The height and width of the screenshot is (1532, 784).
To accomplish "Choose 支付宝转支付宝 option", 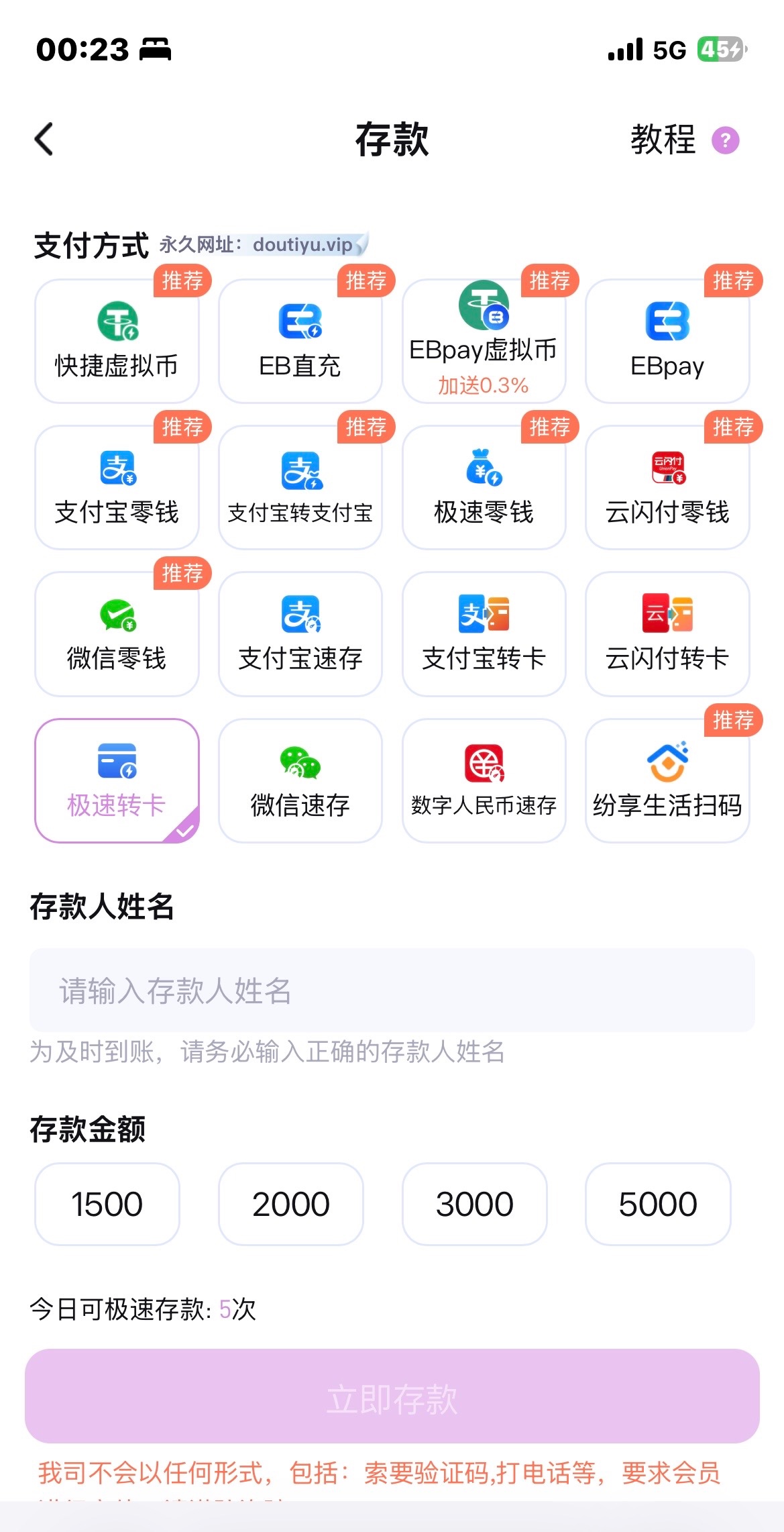I will tap(300, 488).
